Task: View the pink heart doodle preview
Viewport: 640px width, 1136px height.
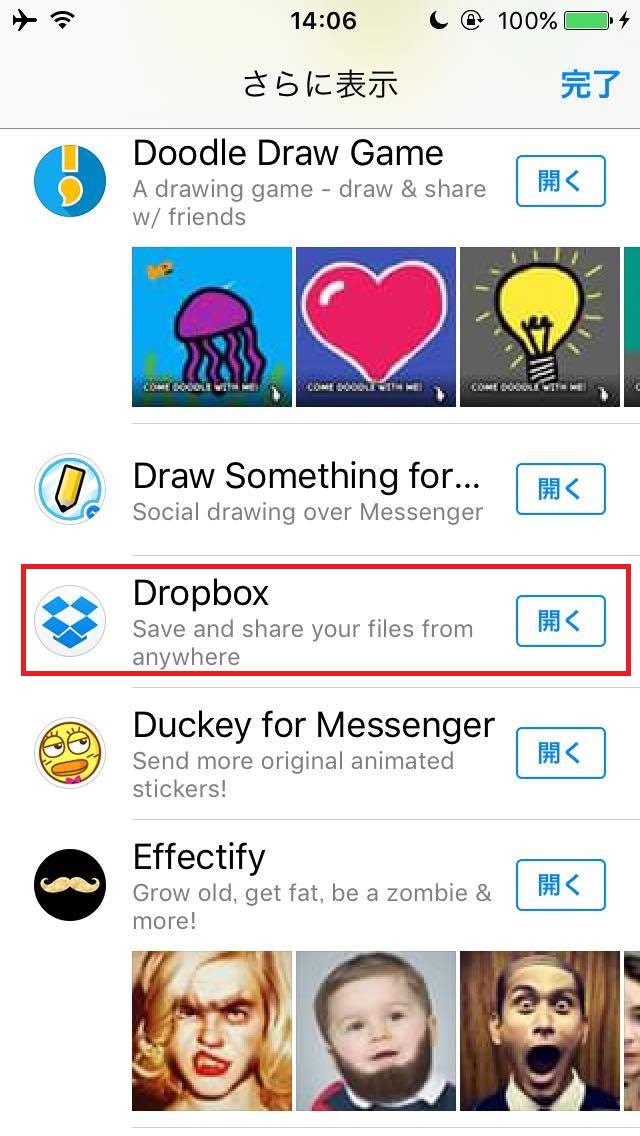Action: pyautogui.click(x=376, y=327)
